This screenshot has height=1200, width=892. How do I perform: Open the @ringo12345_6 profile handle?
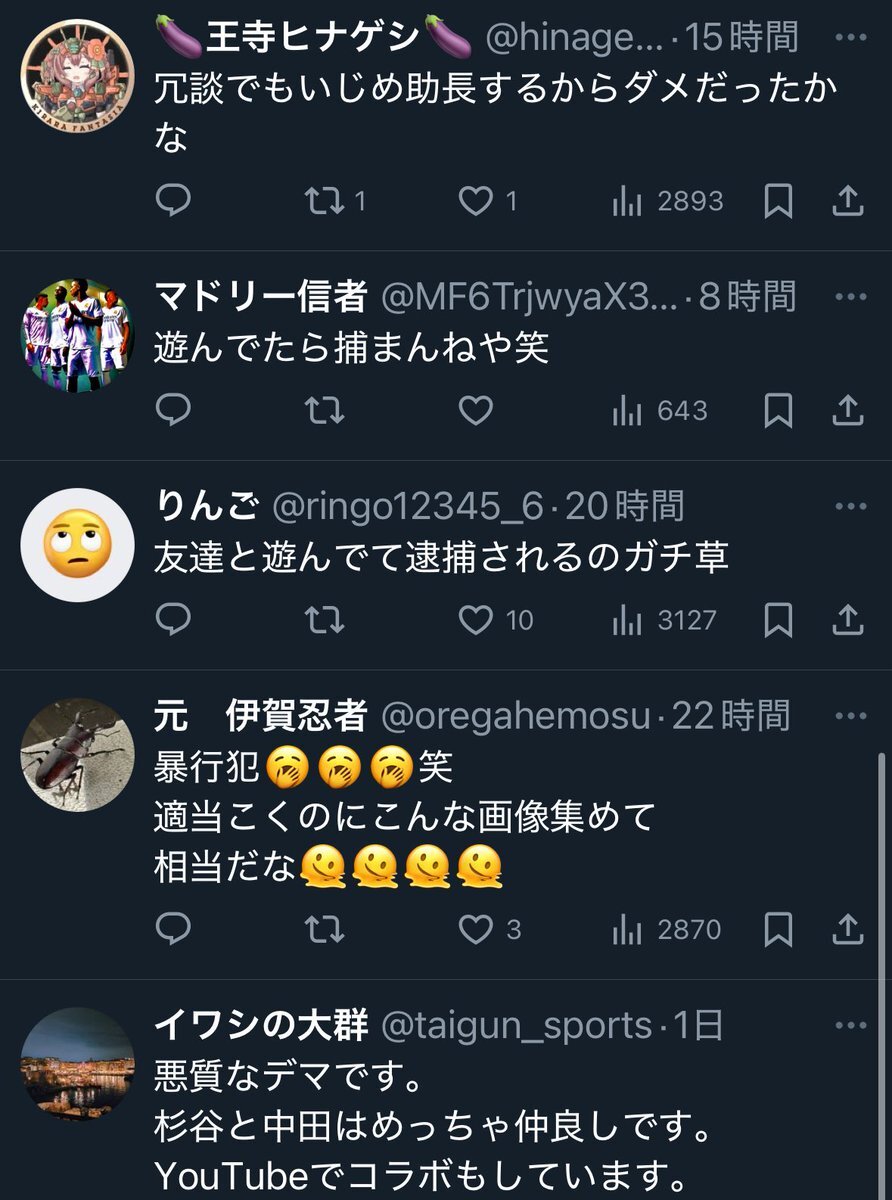408,507
